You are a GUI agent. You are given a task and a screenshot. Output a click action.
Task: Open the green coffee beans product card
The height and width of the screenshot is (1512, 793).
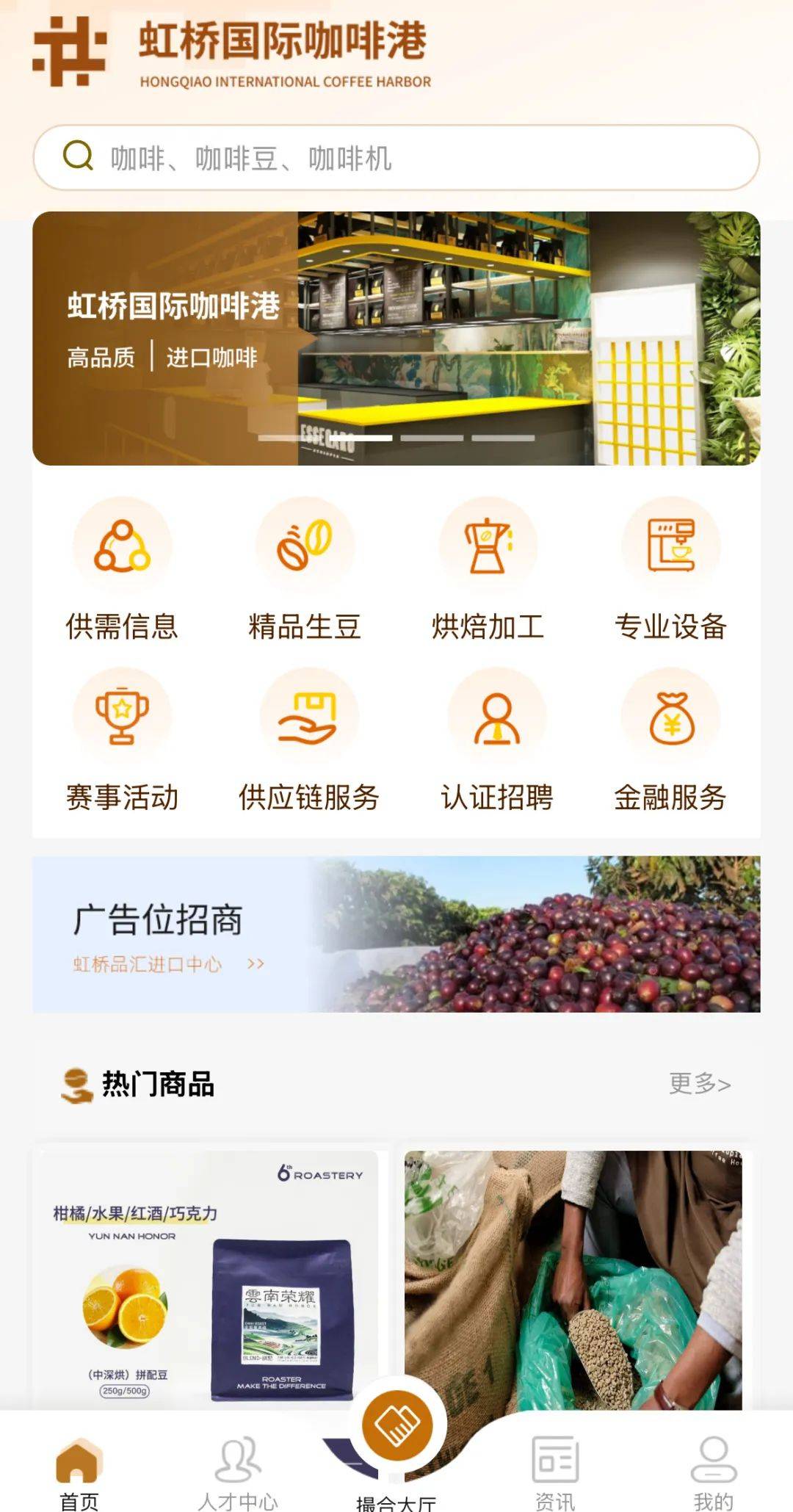[x=573, y=1279]
